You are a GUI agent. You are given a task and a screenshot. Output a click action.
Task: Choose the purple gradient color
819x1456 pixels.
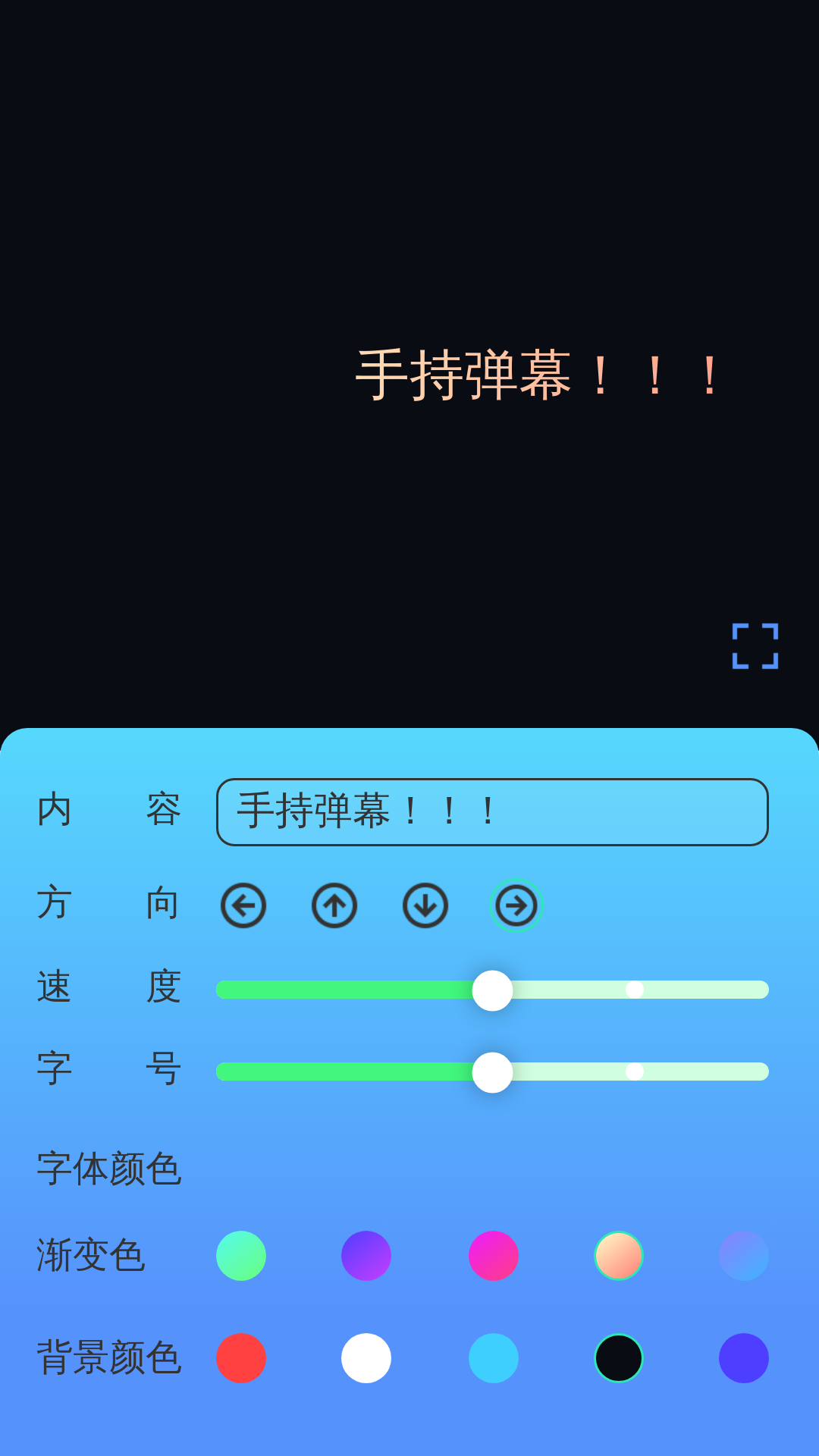pos(367,1255)
